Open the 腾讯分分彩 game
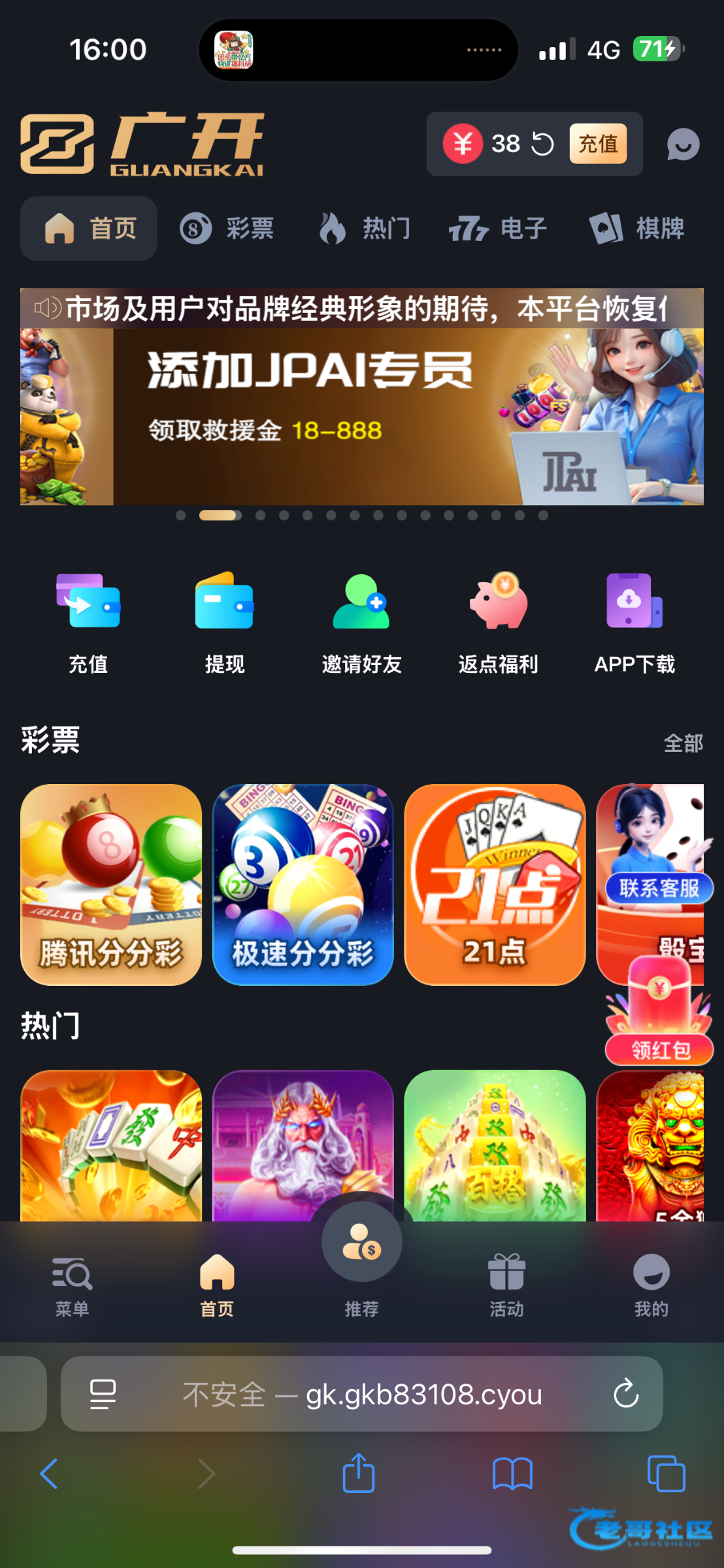Viewport: 724px width, 1568px height. pos(111,885)
